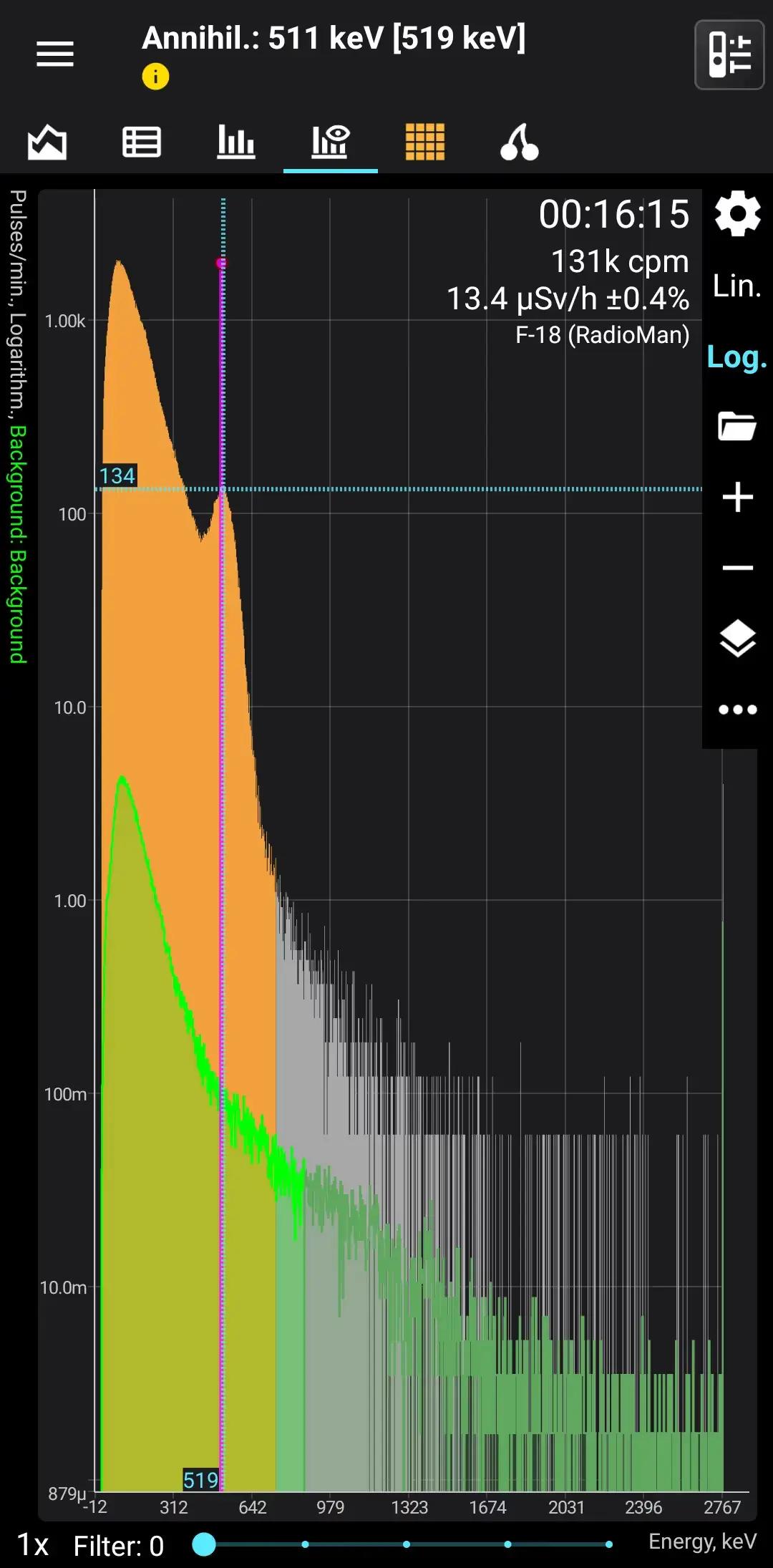The height and width of the screenshot is (1568, 773).
Task: Switch to the dose rate chart tab
Action: pos(47,142)
